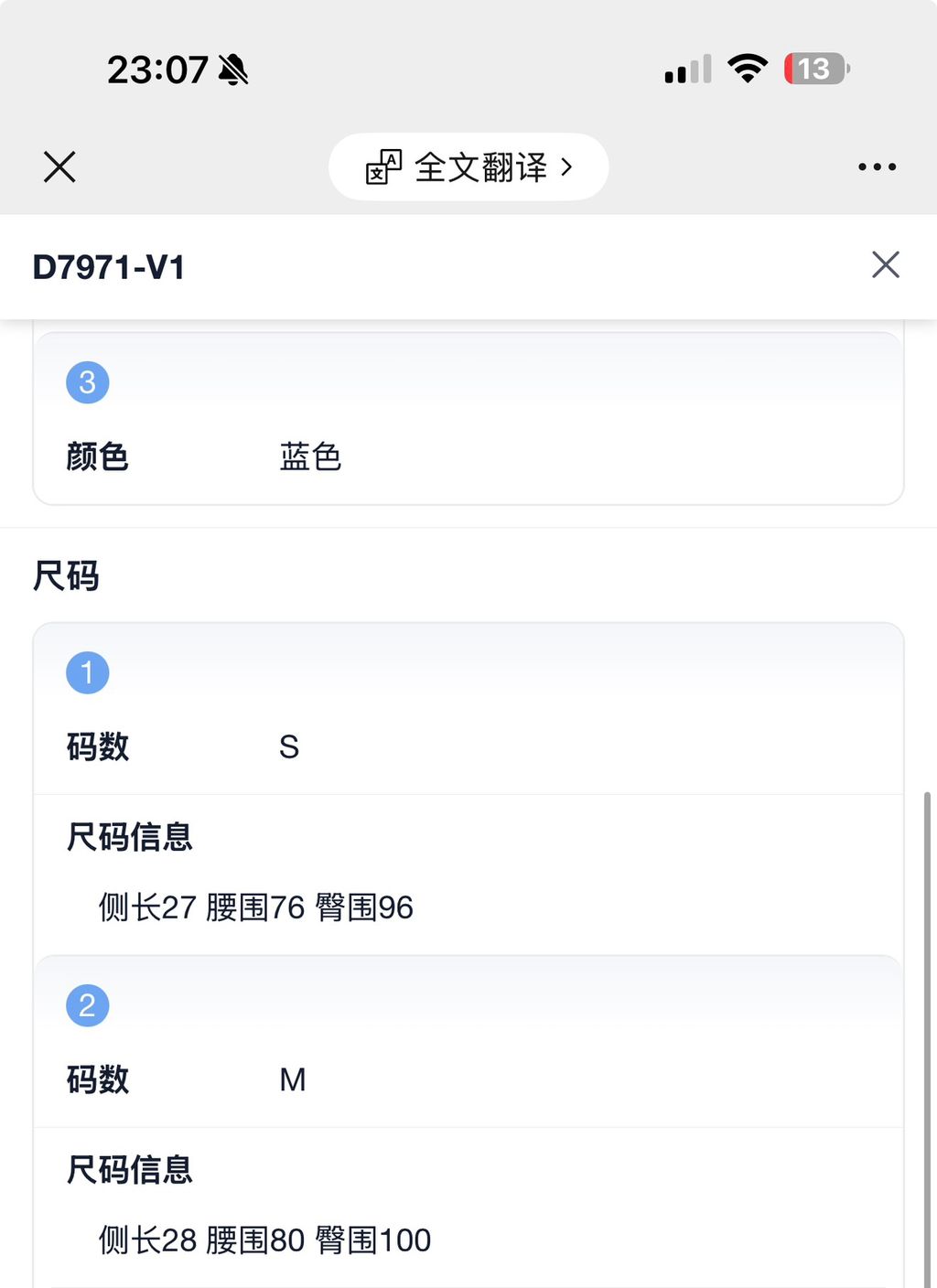937x1288 pixels.
Task: Tap the muted notifications bell icon
Action: pyautogui.click(x=231, y=69)
